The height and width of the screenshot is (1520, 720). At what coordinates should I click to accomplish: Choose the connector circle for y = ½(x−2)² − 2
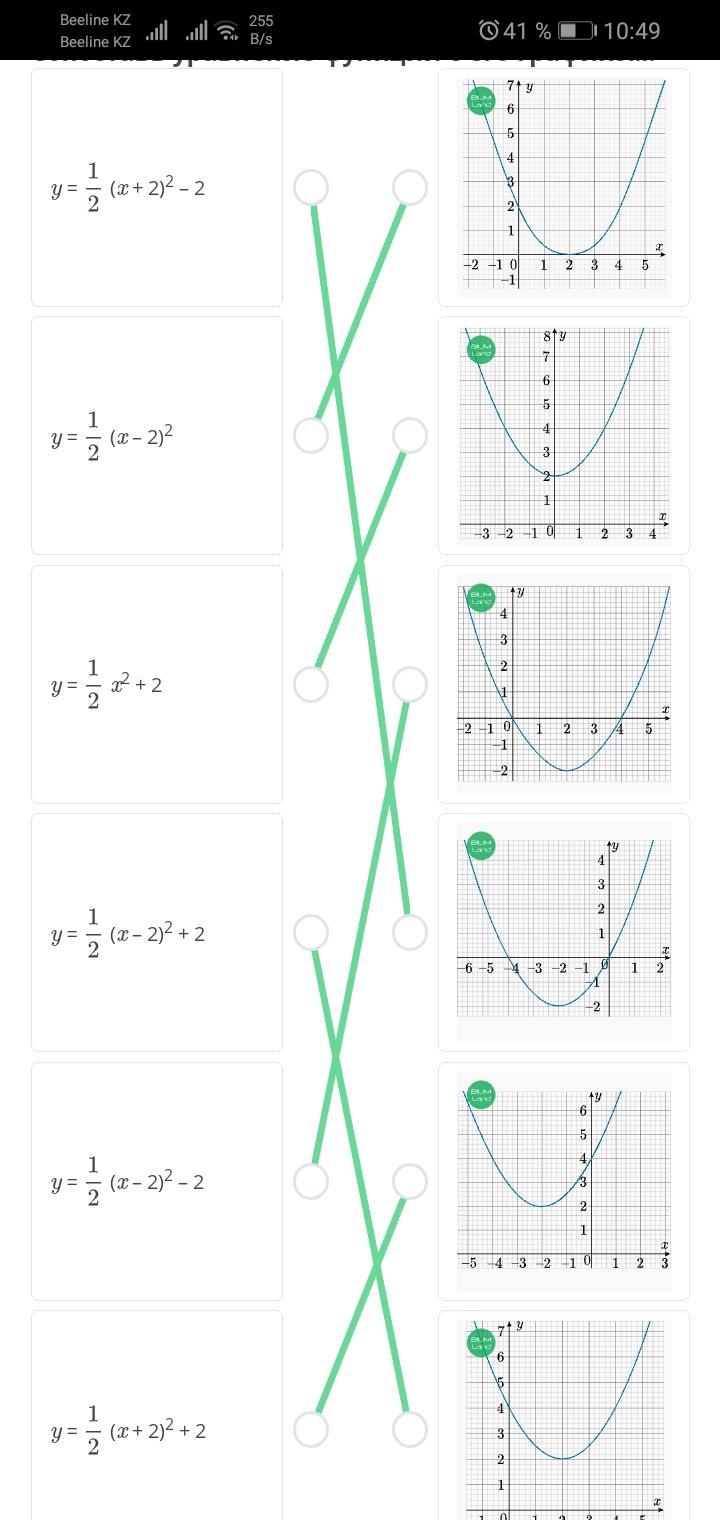(311, 1181)
